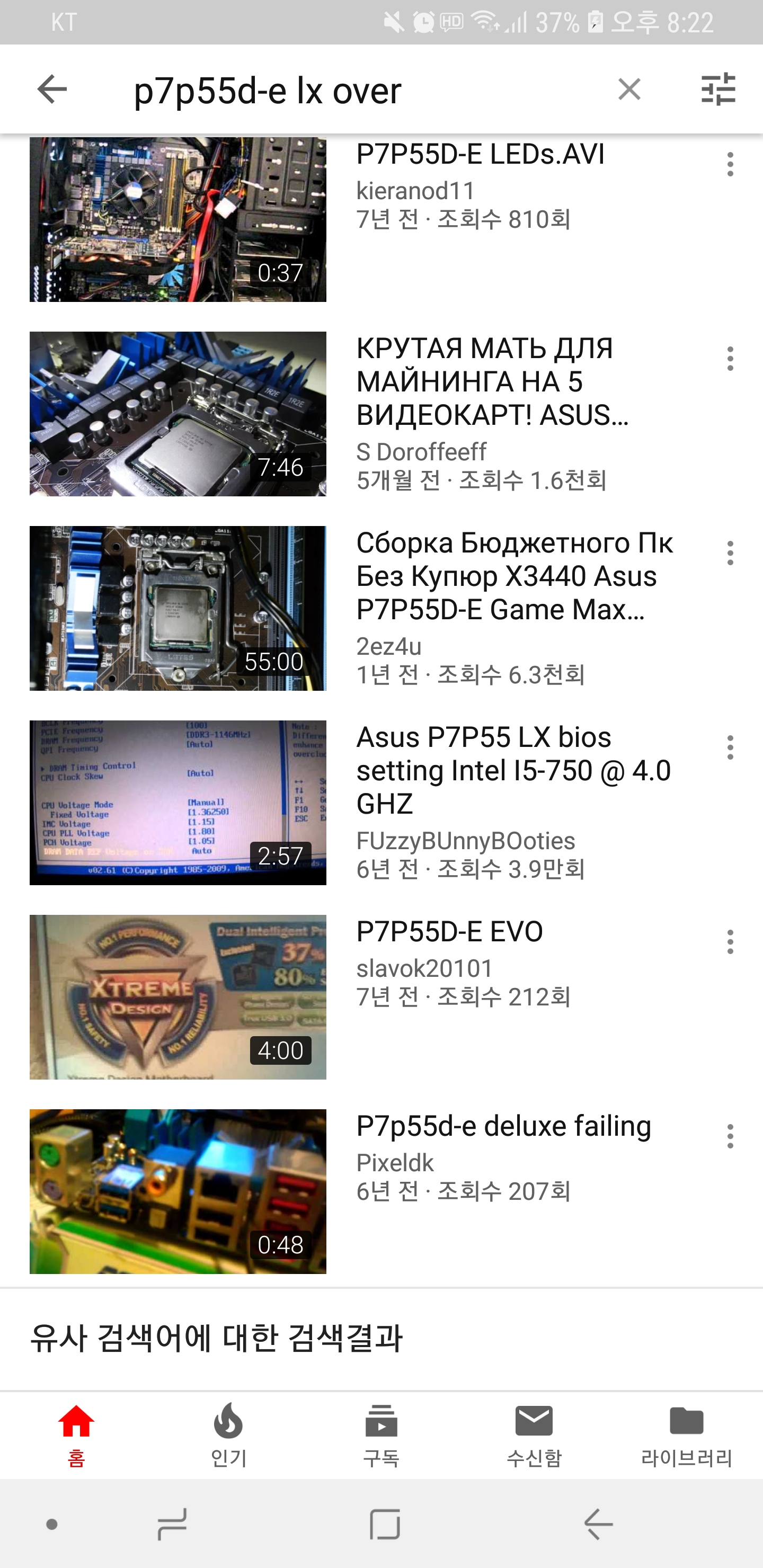Open options for the 2ez4u video
The width and height of the screenshot is (763, 1568).
pos(730,553)
